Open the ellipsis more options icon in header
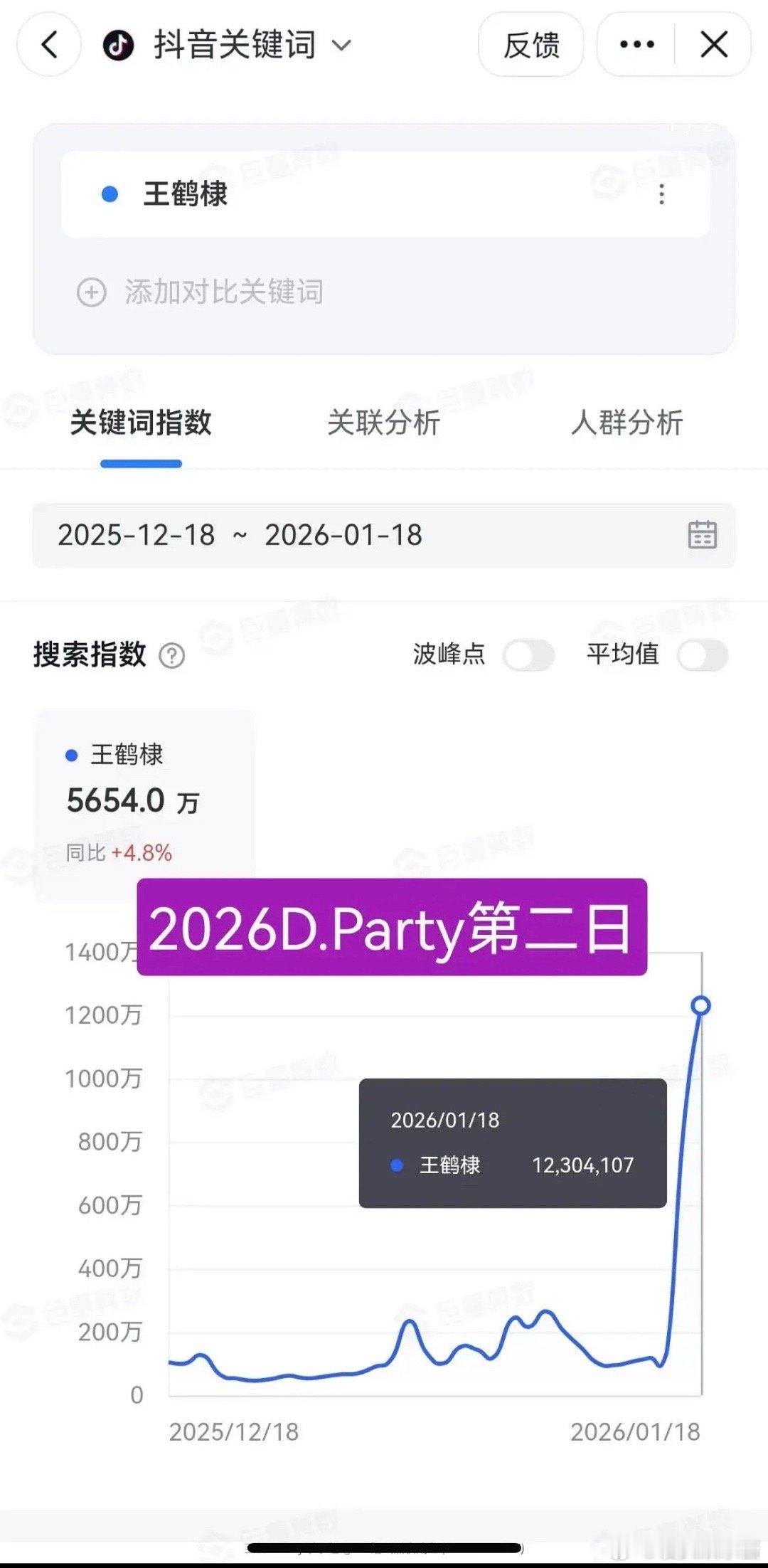Viewport: 768px width, 1568px height. (635, 44)
